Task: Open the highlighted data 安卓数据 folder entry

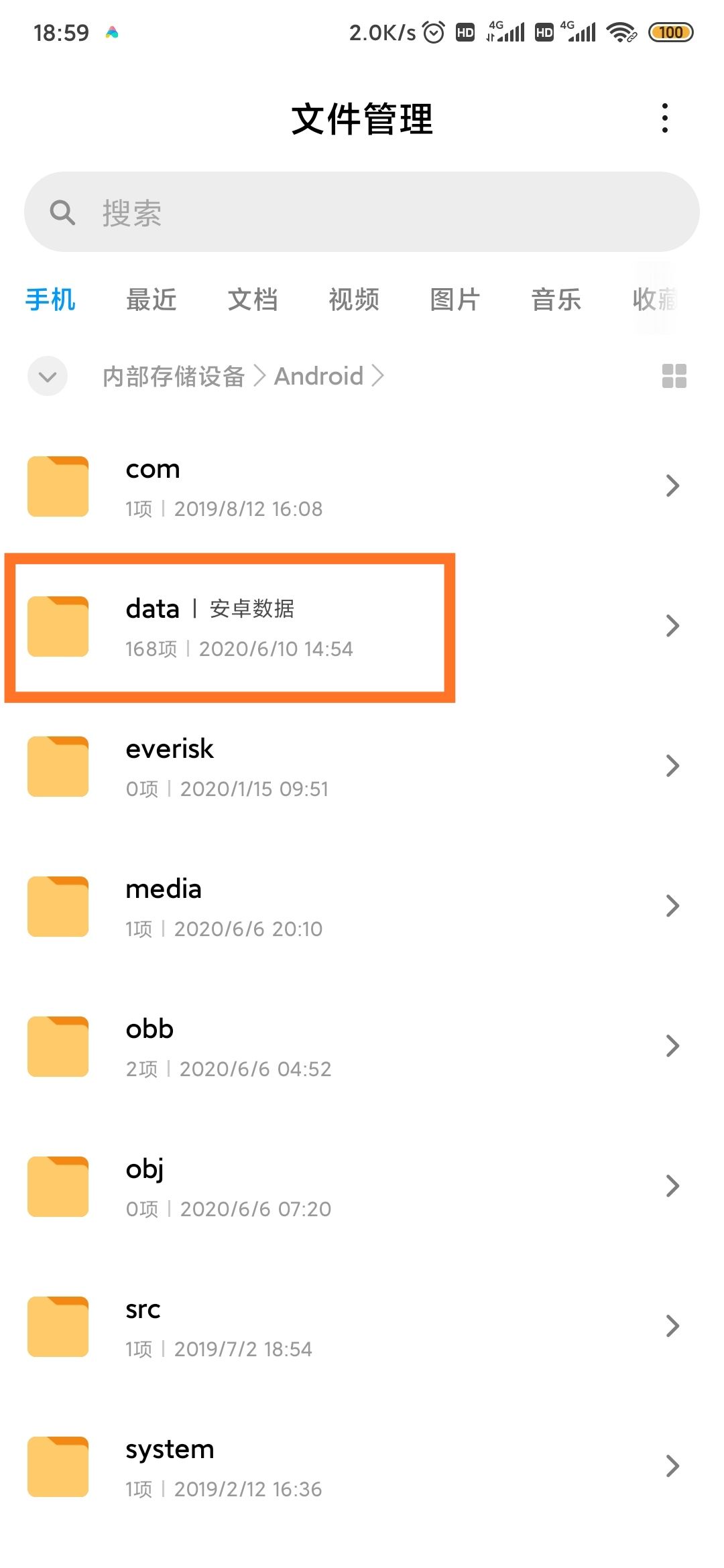Action: pyautogui.click(x=228, y=626)
